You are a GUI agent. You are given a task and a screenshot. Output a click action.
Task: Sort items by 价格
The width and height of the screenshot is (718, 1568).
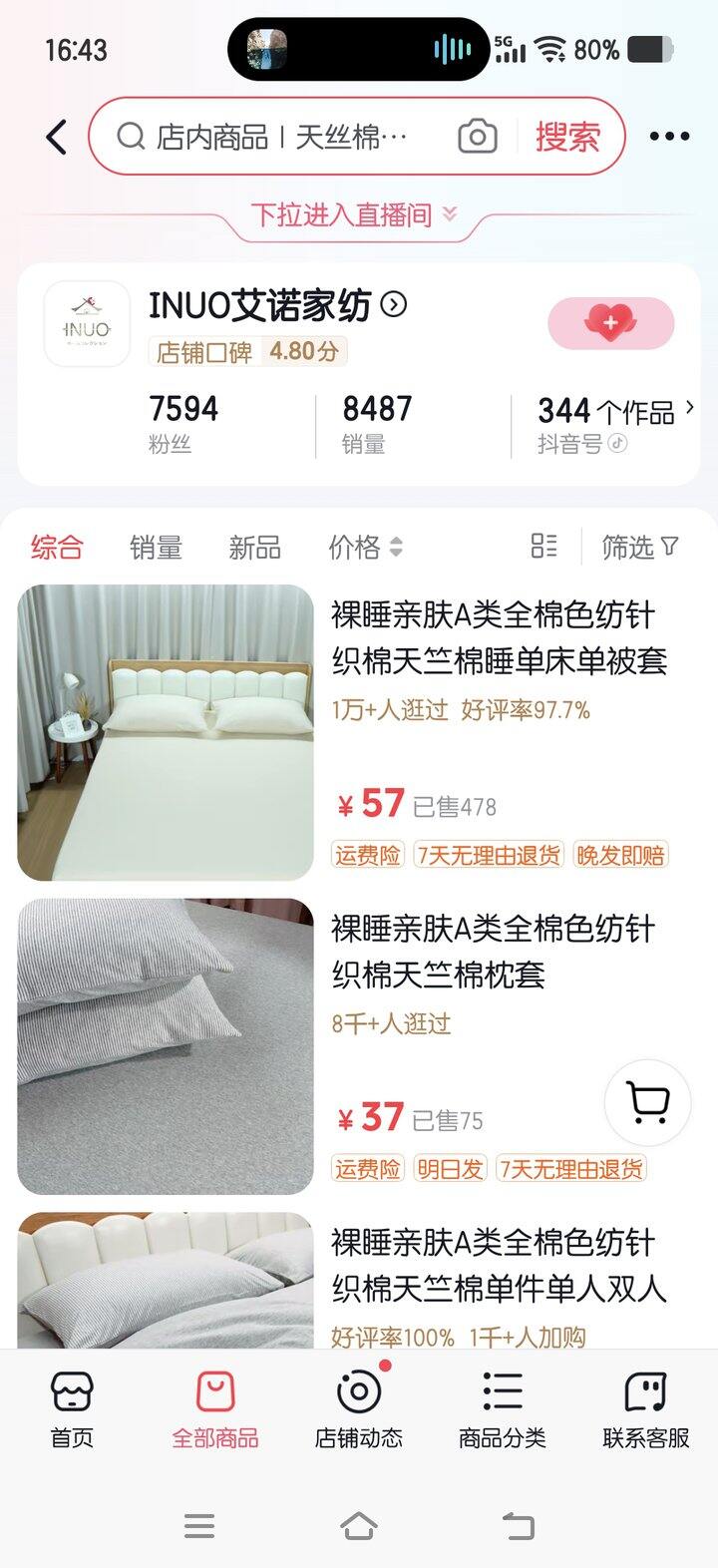point(364,547)
